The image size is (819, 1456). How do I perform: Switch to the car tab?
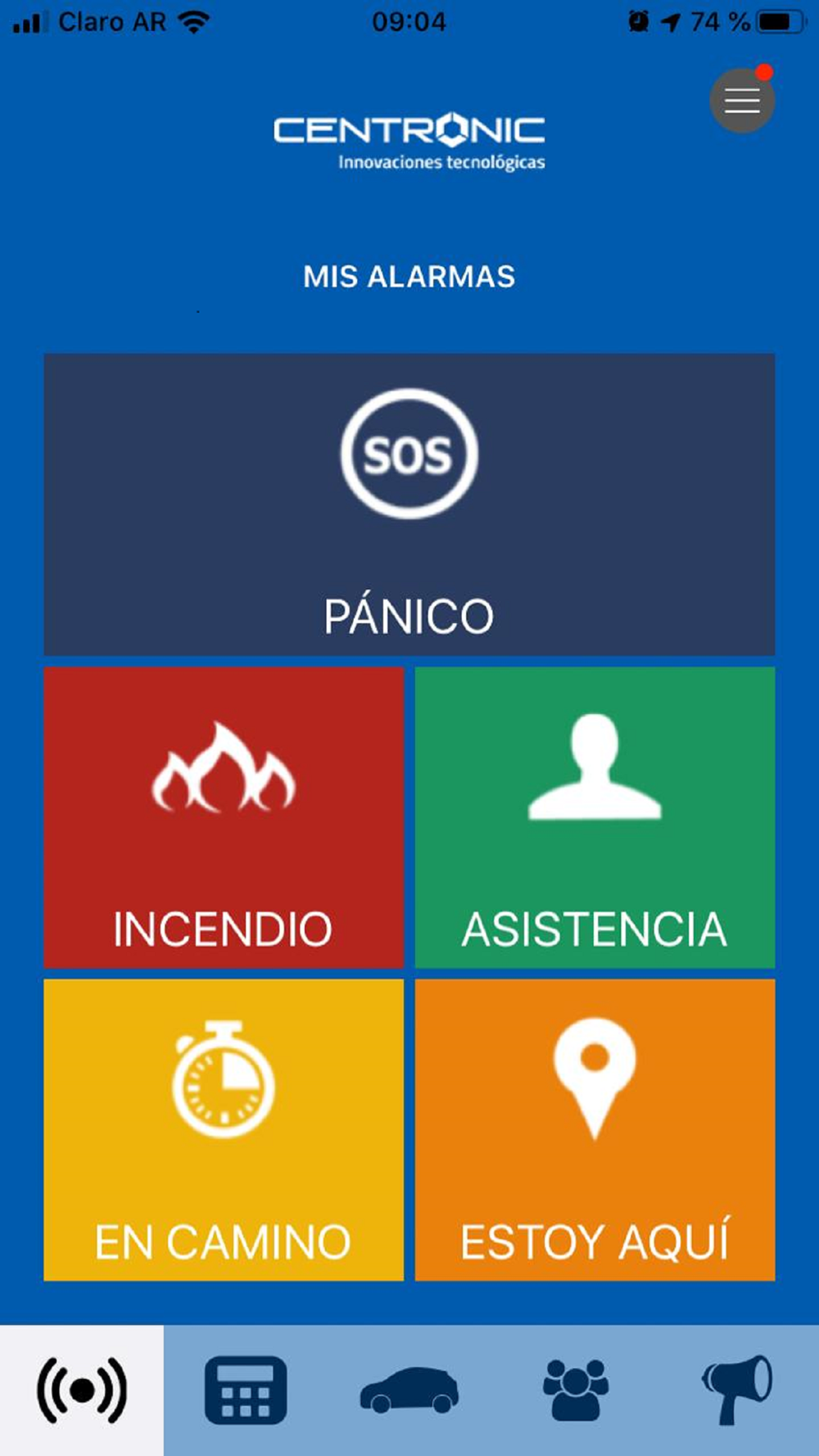coord(409,1390)
